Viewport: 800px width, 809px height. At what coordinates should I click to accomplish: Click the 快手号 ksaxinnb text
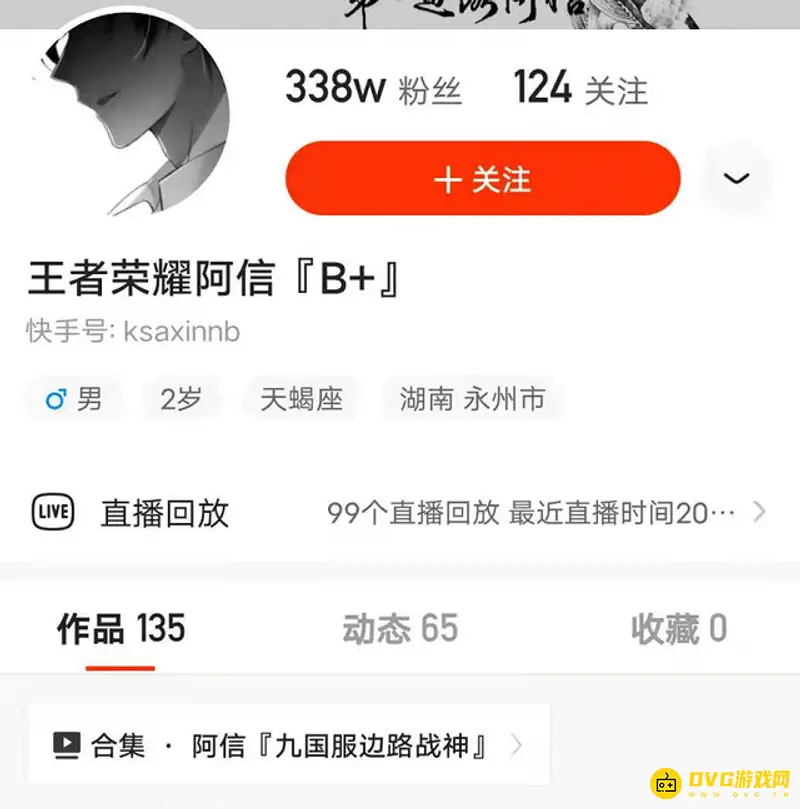coord(132,331)
